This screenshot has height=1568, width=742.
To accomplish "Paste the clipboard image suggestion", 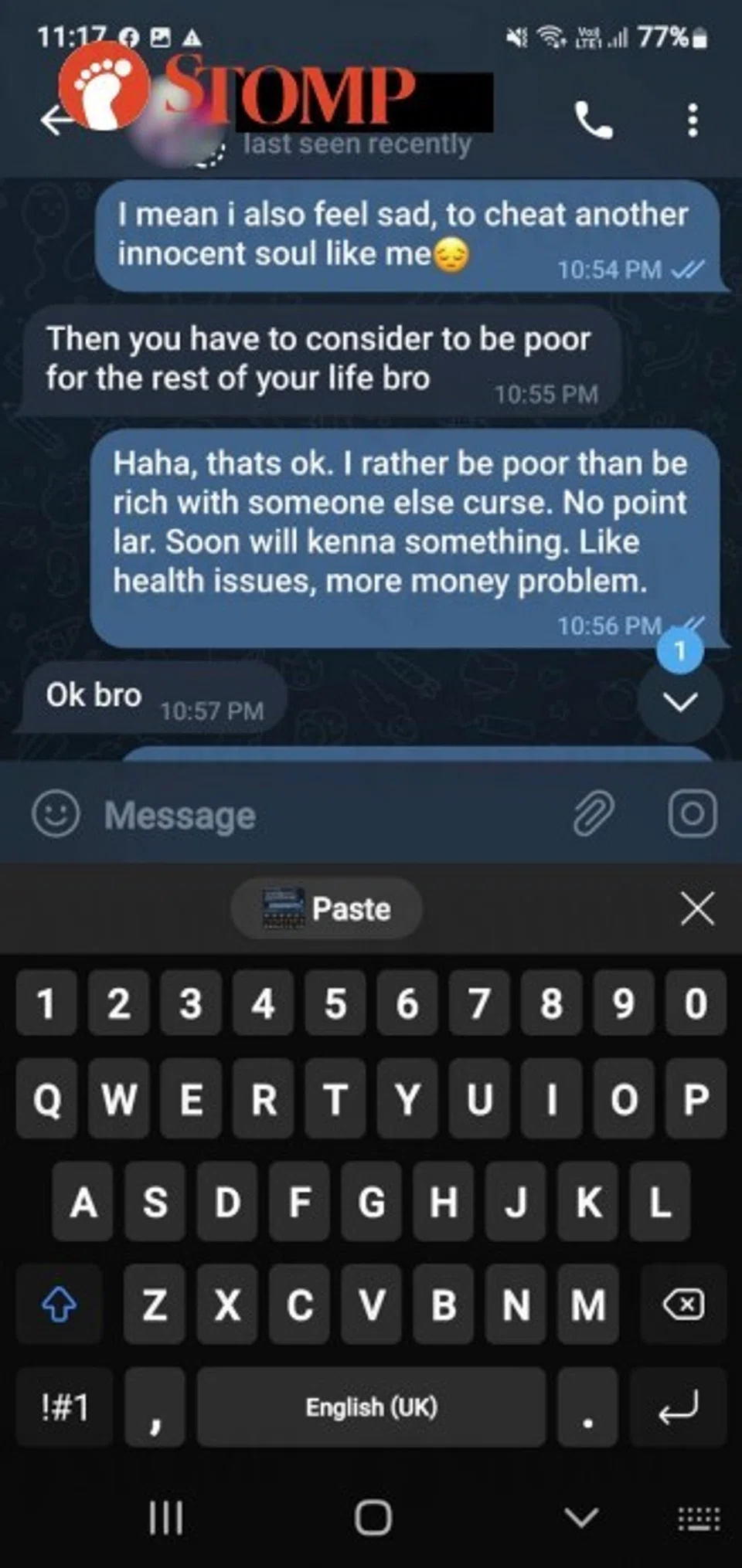I will coord(327,908).
